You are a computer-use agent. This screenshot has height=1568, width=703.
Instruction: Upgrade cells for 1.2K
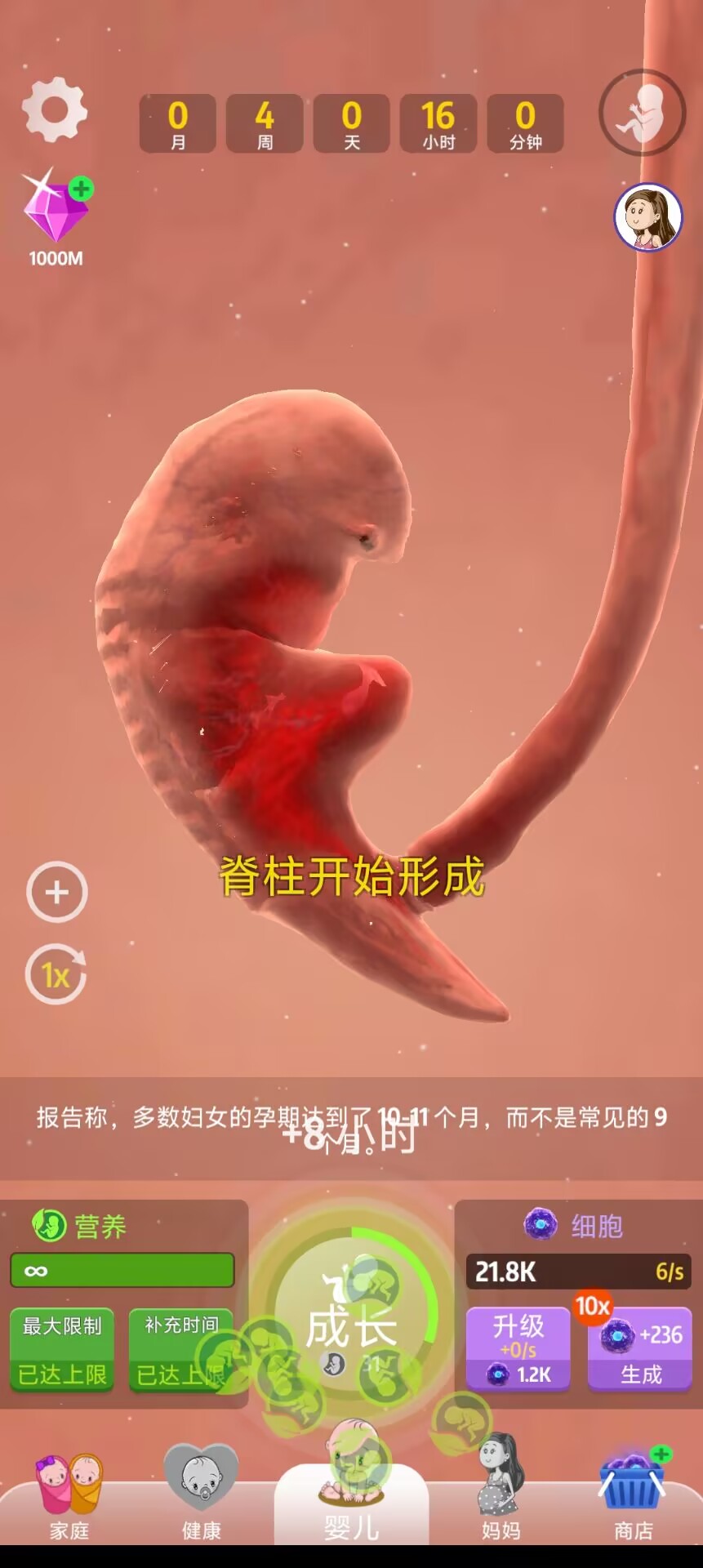pyautogui.click(x=518, y=1349)
